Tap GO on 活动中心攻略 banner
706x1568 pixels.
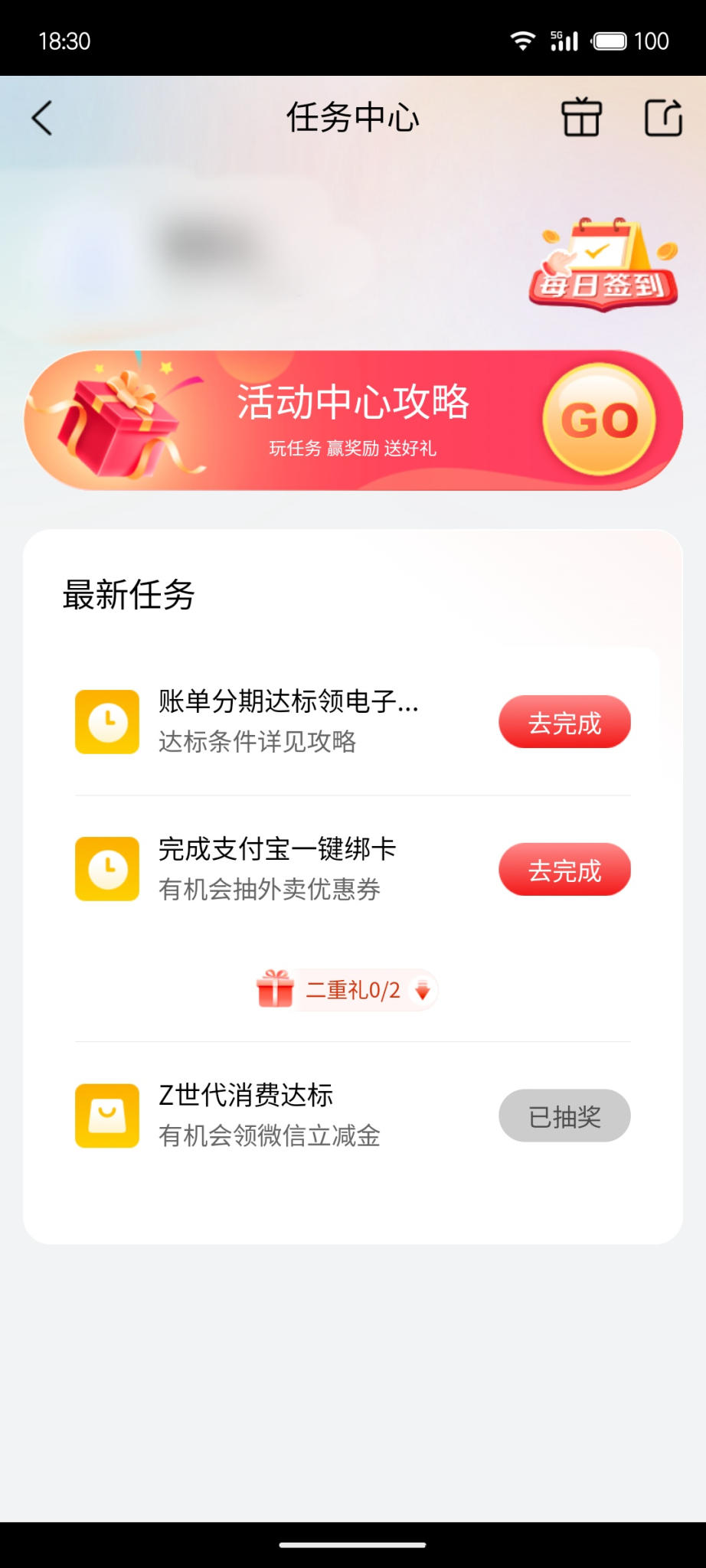599,420
